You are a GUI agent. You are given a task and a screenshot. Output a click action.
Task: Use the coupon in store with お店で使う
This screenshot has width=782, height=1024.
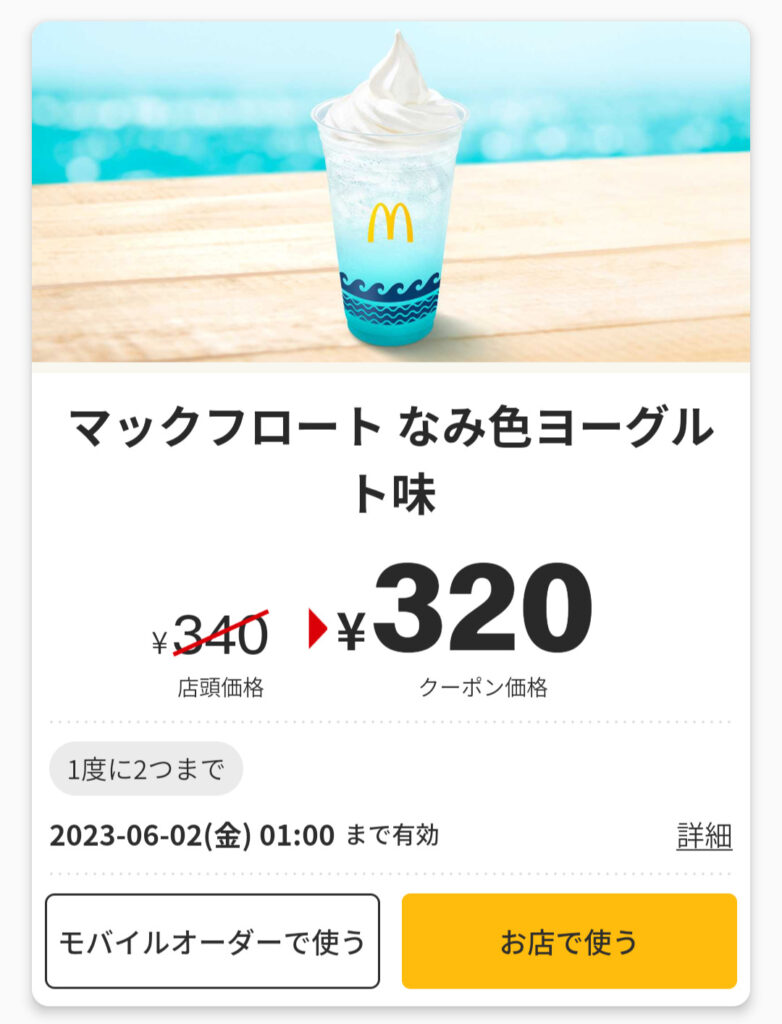point(569,941)
